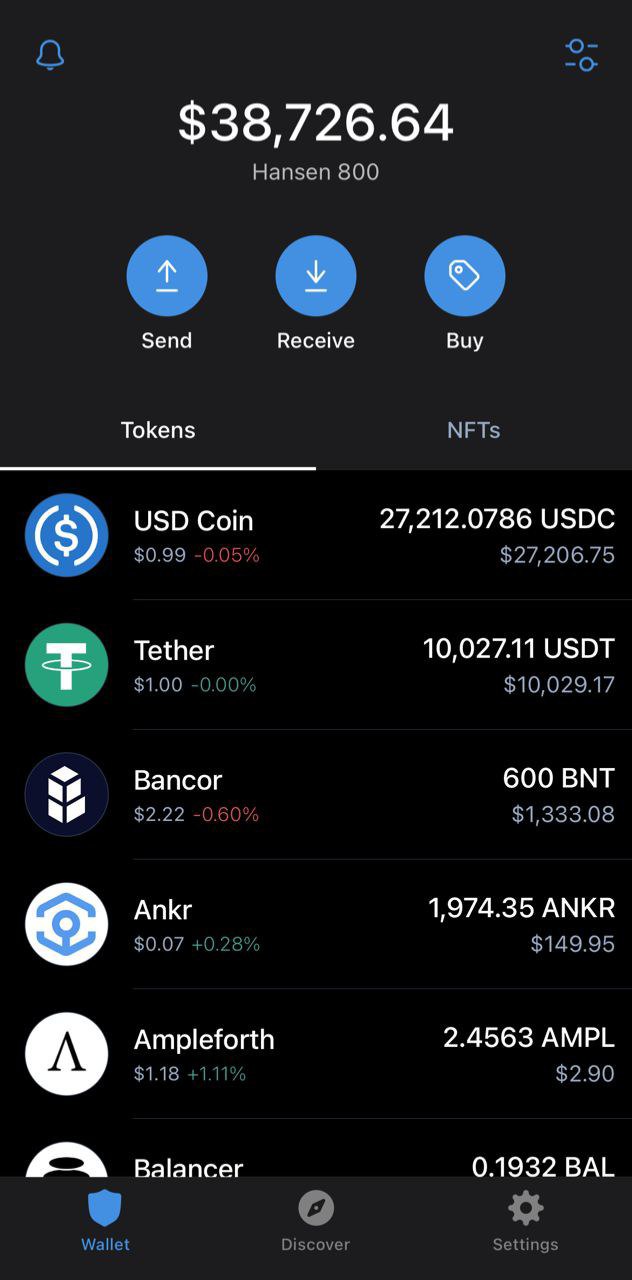632x1280 pixels.
Task: Open the notifications bell
Action: coord(50,56)
